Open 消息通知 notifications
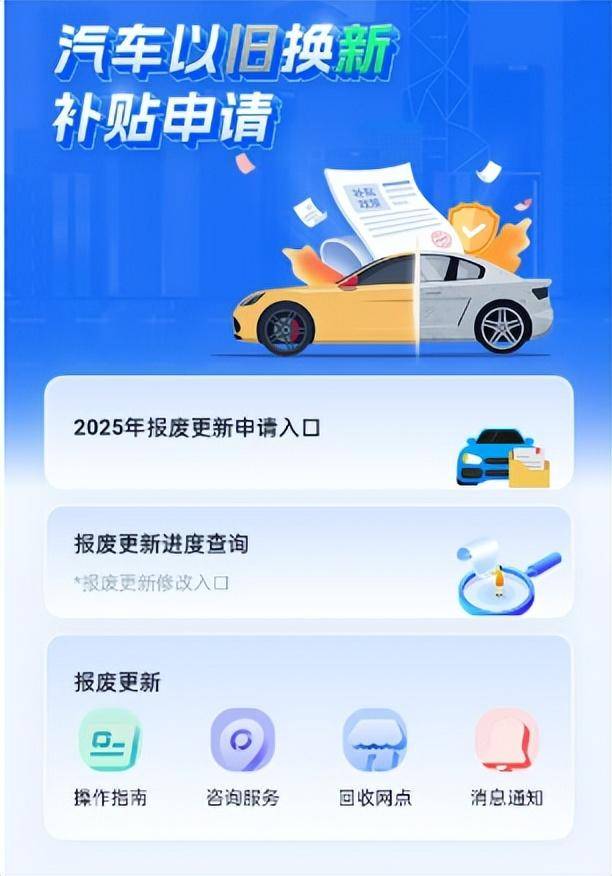 pyautogui.click(x=506, y=756)
